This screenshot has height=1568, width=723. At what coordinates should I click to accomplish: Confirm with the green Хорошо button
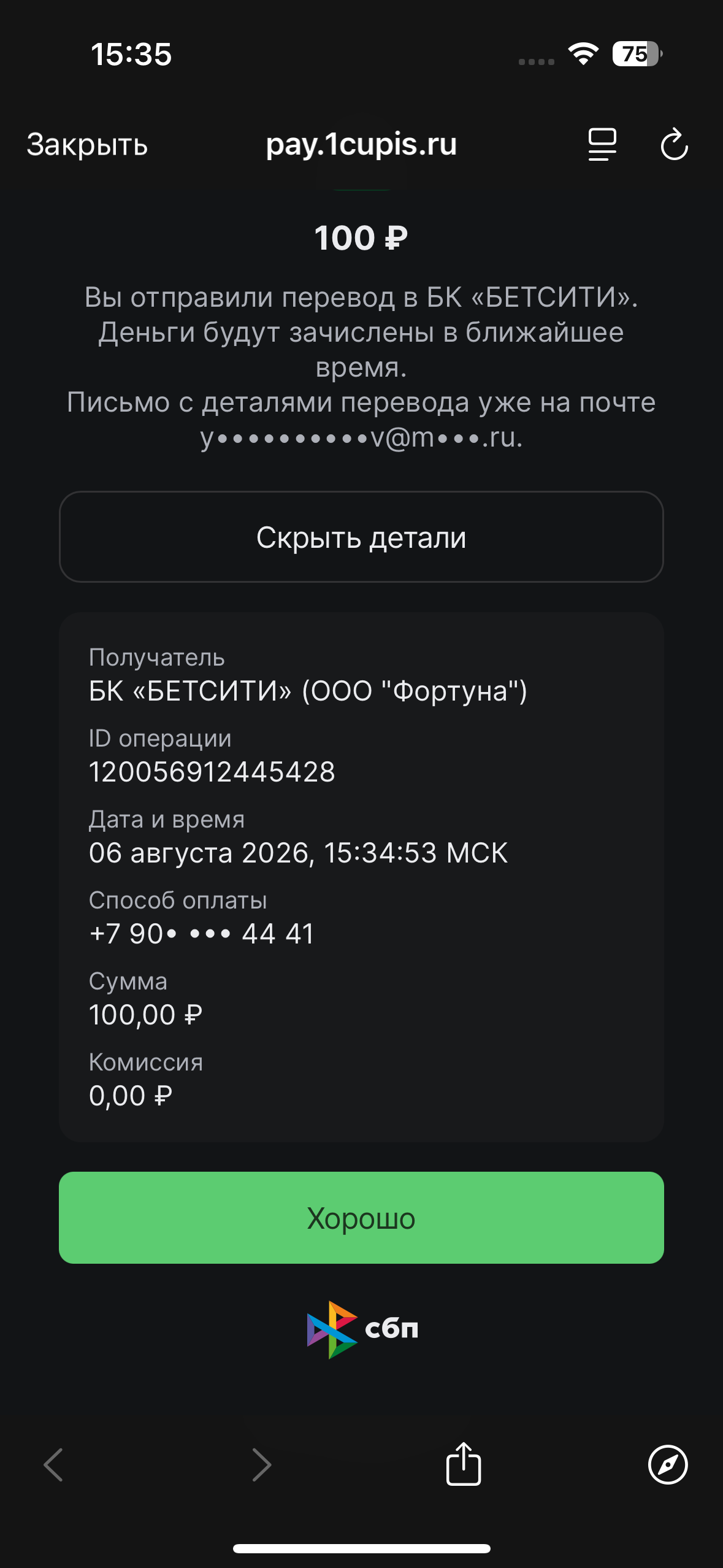click(361, 1218)
